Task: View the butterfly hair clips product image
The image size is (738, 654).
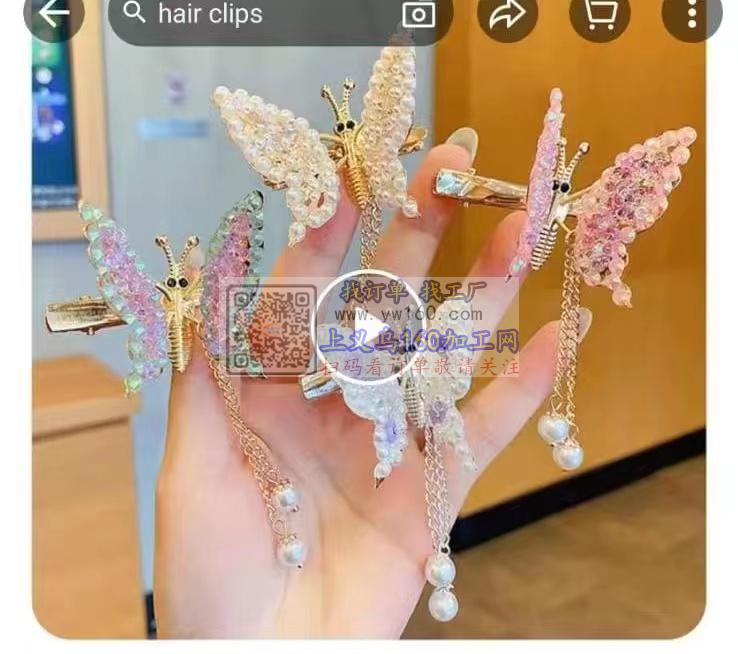Action: [x=368, y=330]
